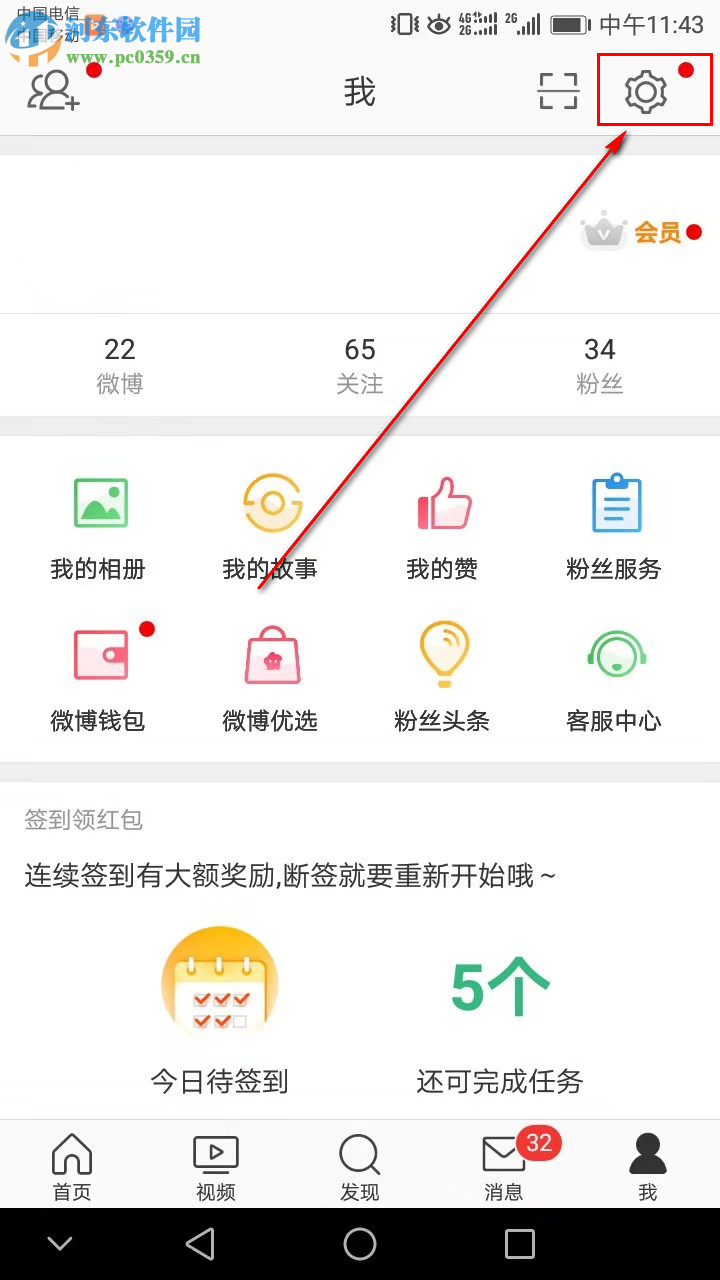Open the VIP membership (会员) section
This screenshot has height=1280, width=720.
[x=640, y=232]
